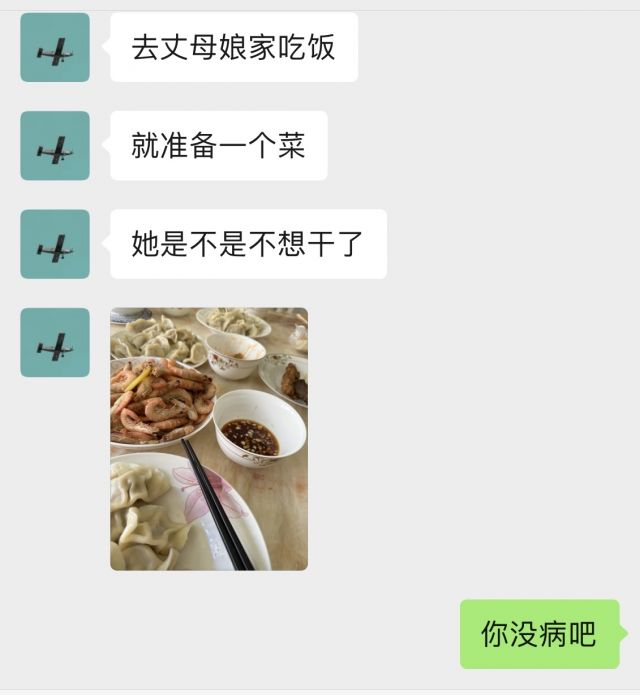This screenshot has width=640, height=695.
Task: Open sender's avatar beside the food photo
Action: [x=55, y=343]
